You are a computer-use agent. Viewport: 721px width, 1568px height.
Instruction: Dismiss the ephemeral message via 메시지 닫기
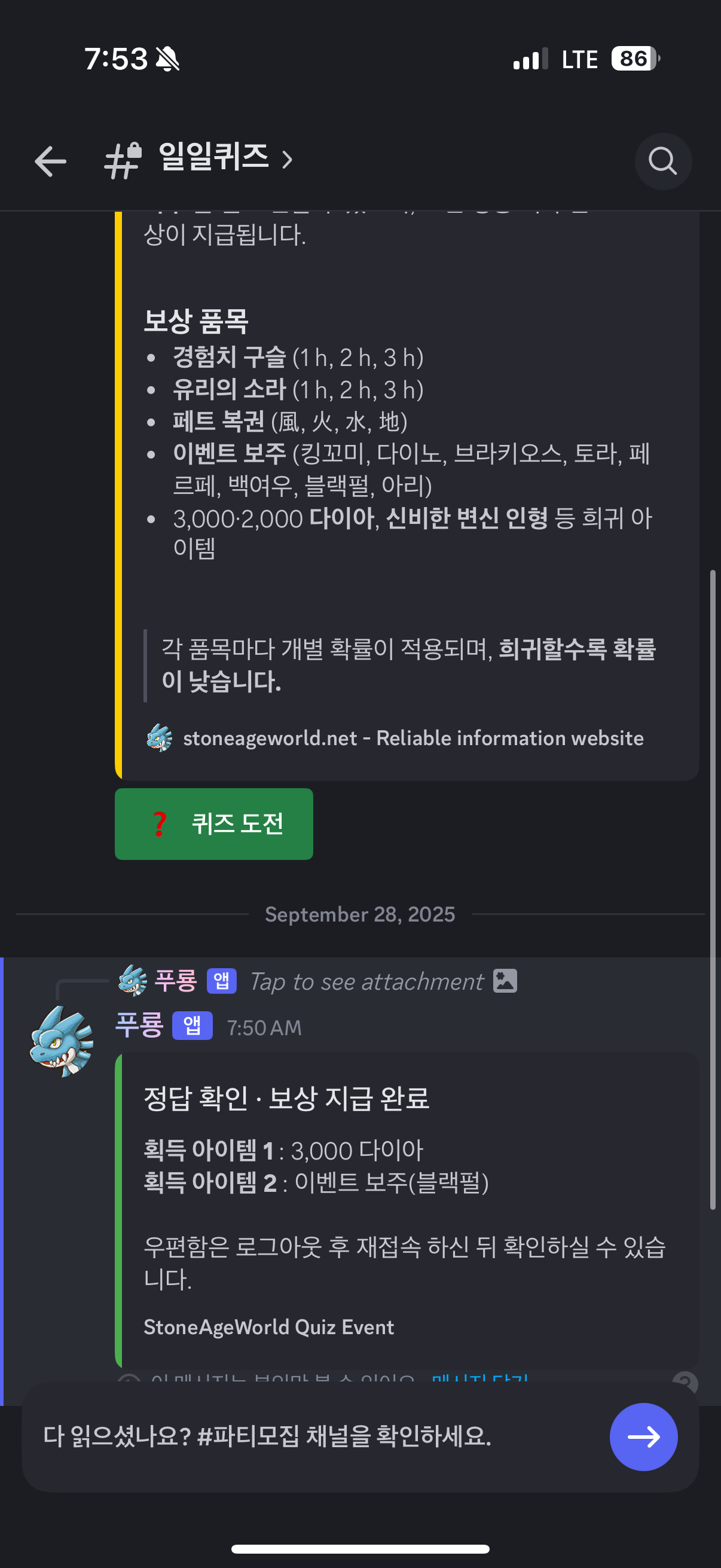click(x=479, y=1378)
